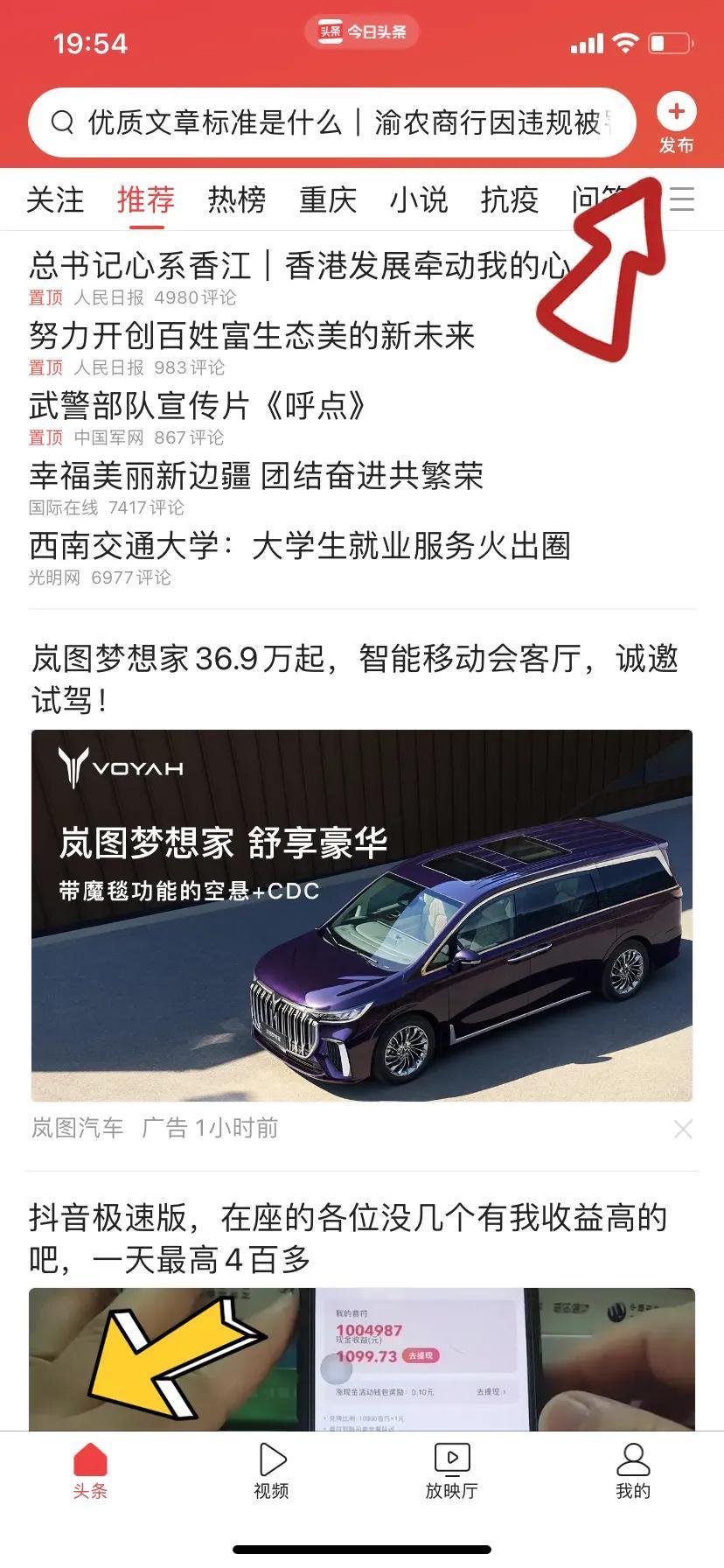Go to the 放映厅 tab
The image size is (724, 1568).
pos(452,1470)
